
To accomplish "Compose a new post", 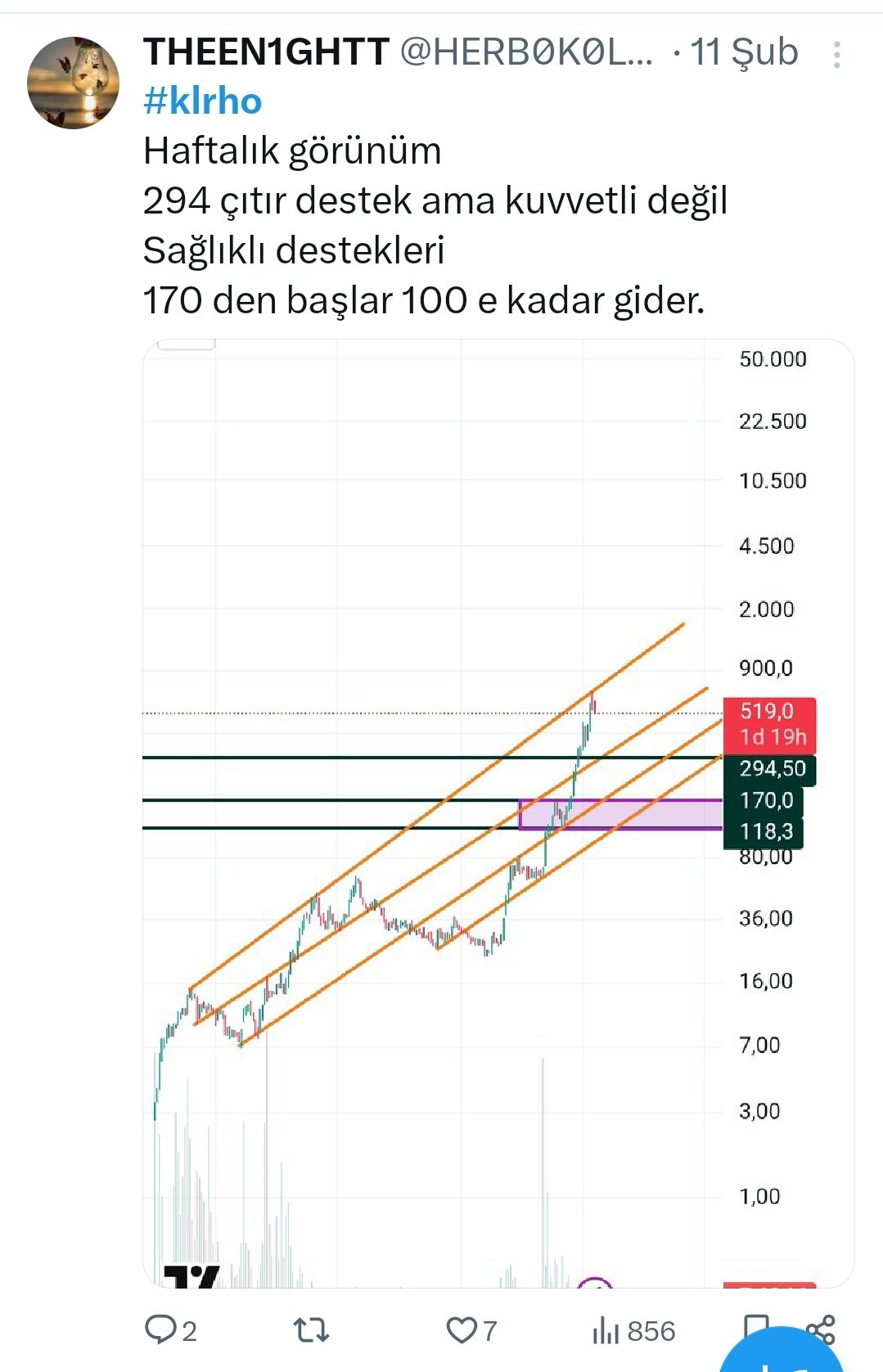I will point(786,1358).
